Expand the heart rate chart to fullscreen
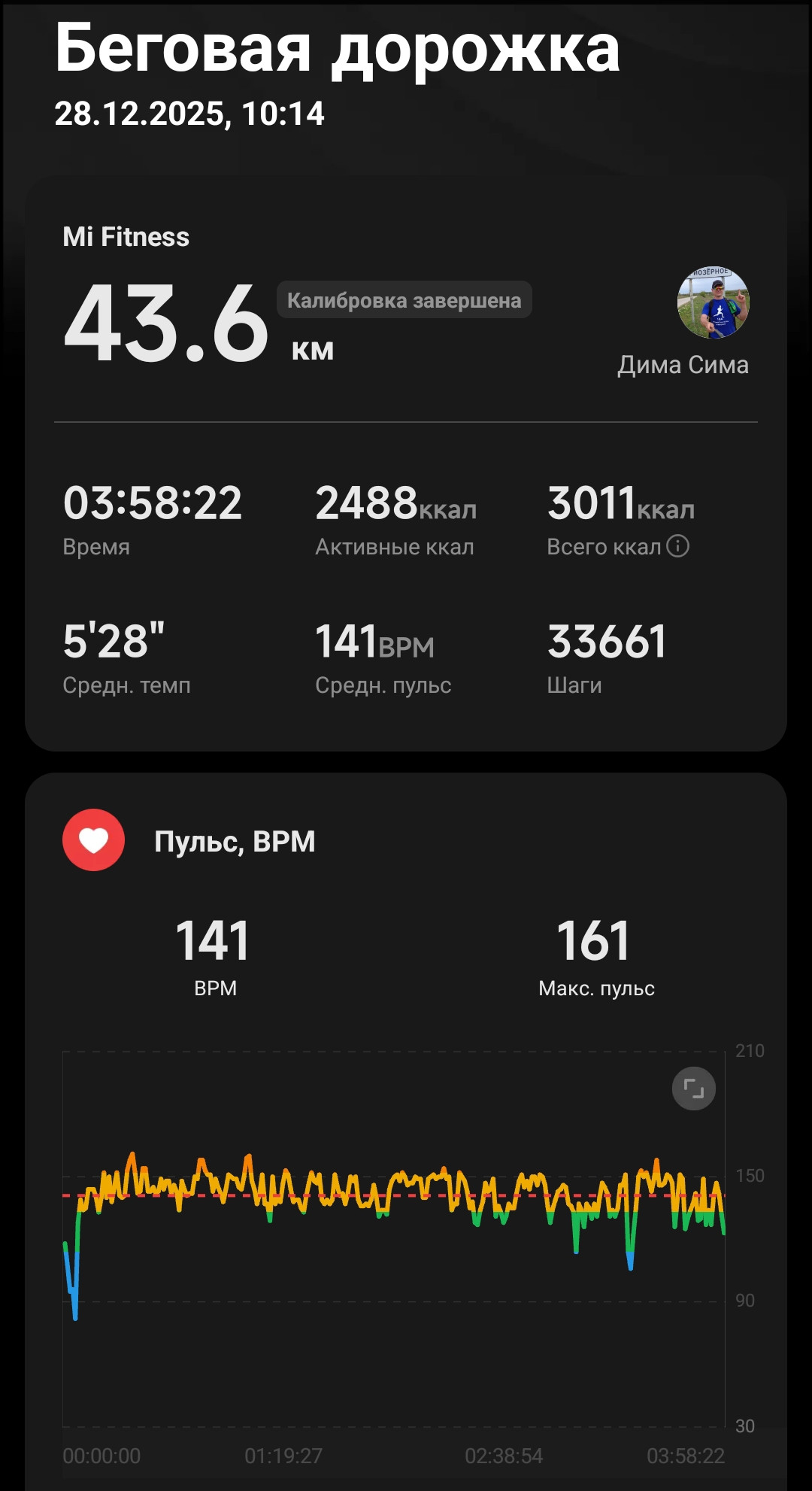Screen dimensions: 812x1491 693,1088
